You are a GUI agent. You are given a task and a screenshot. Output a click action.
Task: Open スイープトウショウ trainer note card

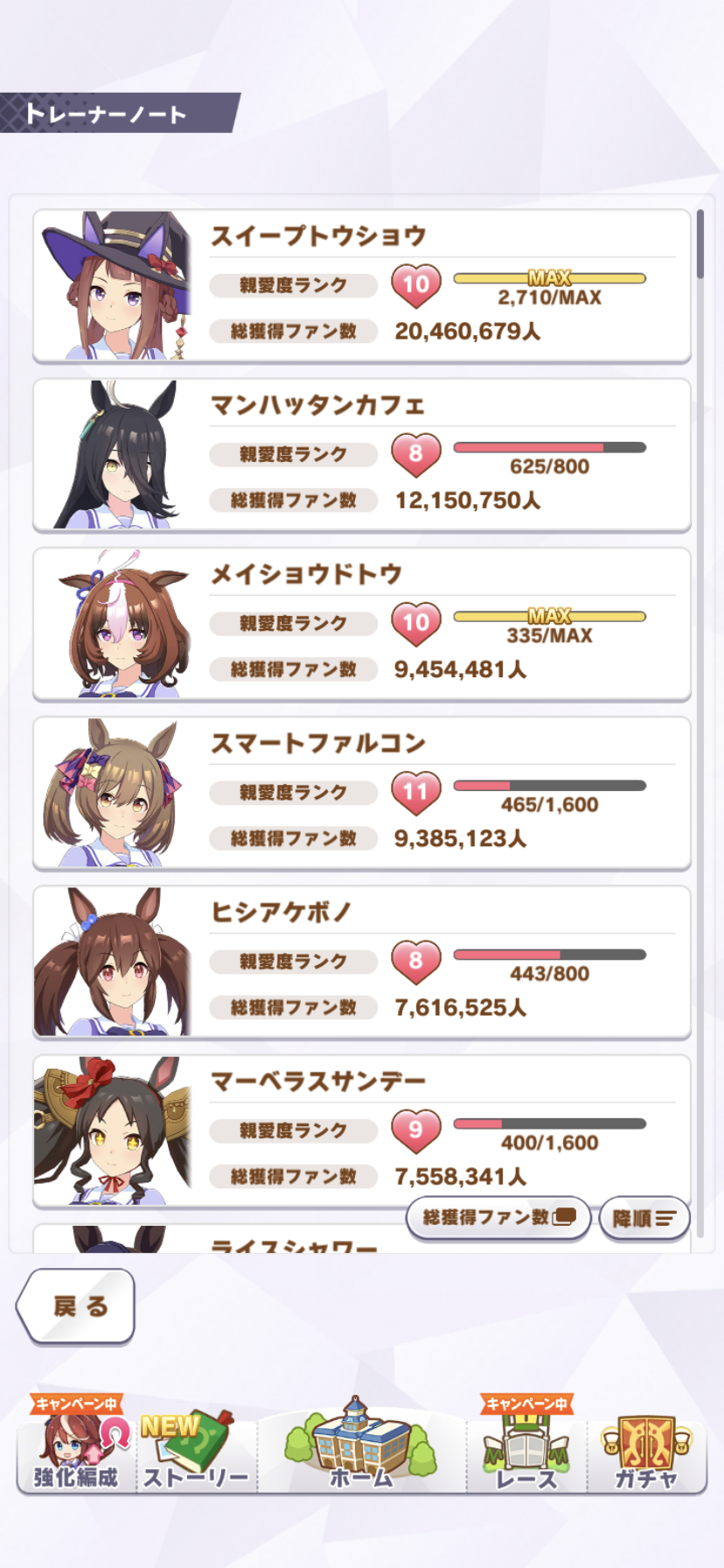[x=361, y=285]
